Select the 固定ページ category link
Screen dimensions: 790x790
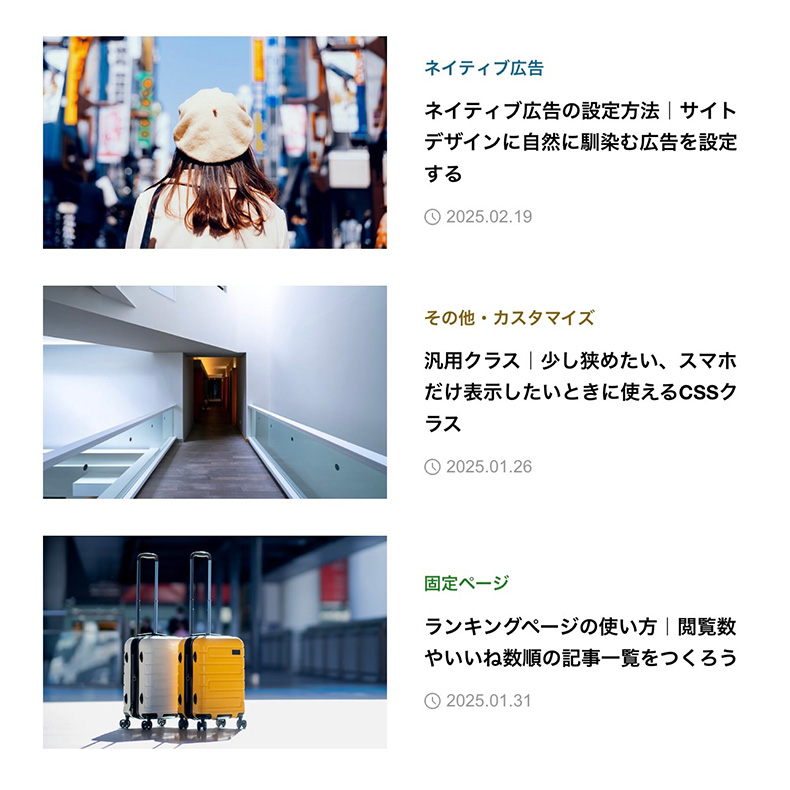click(x=466, y=583)
